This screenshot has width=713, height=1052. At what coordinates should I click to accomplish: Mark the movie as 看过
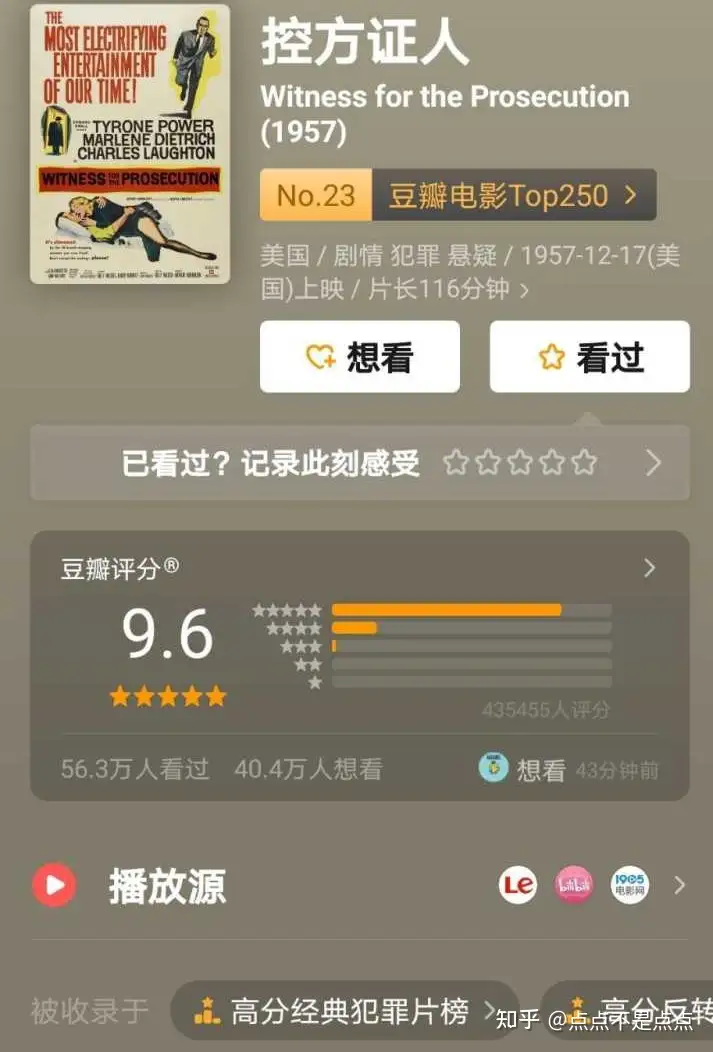(589, 357)
